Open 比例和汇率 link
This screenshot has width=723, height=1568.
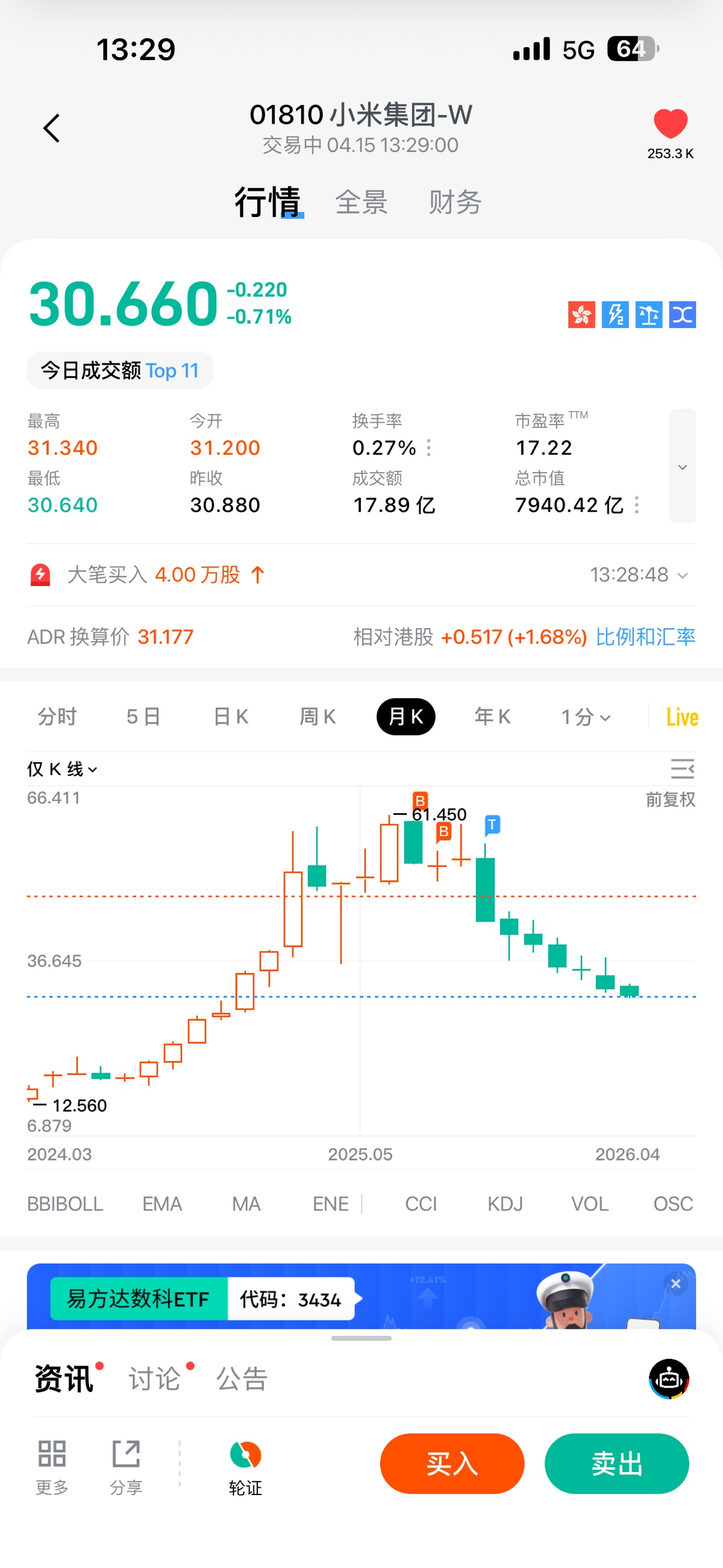pyautogui.click(x=645, y=637)
